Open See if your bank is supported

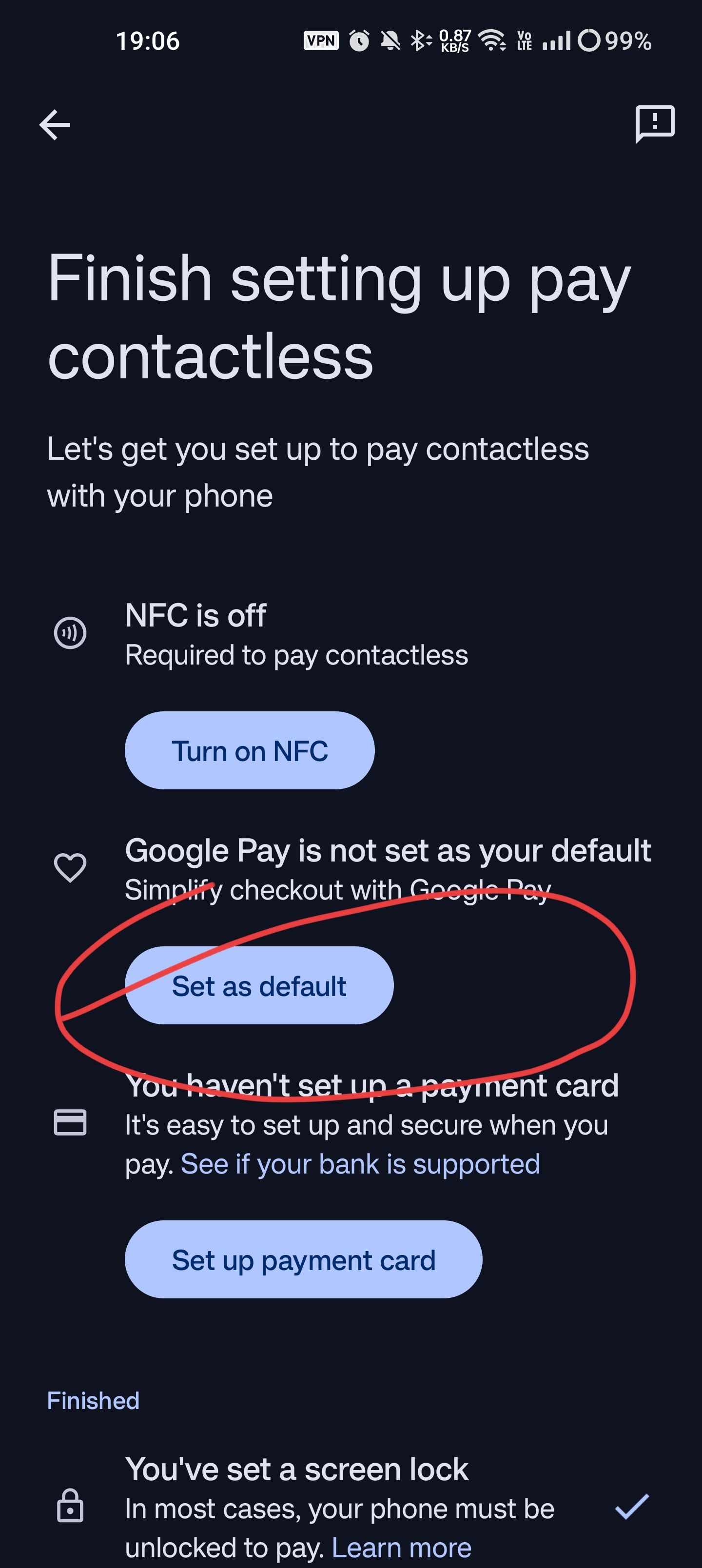click(360, 1164)
